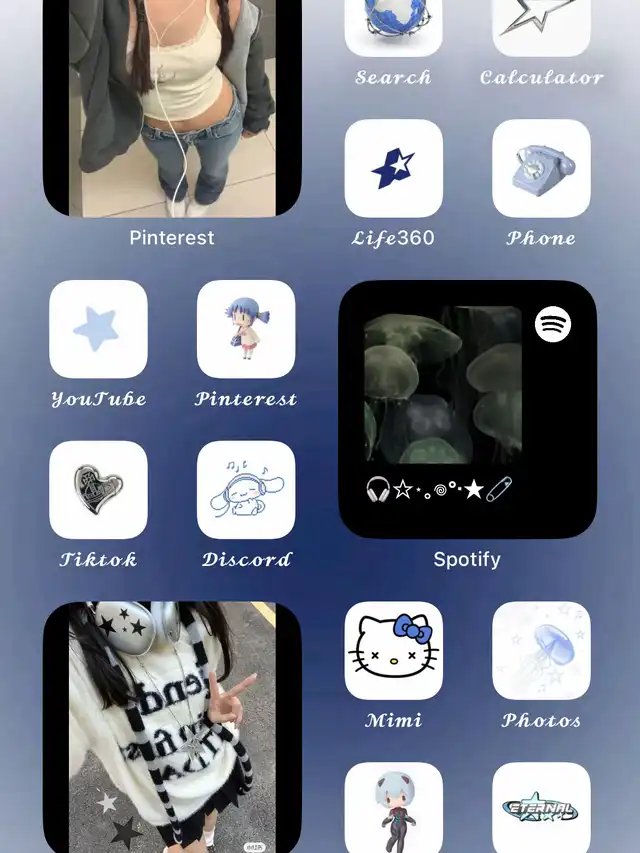The height and width of the screenshot is (853, 640).
Task: Open the Life360 app
Action: click(x=393, y=168)
